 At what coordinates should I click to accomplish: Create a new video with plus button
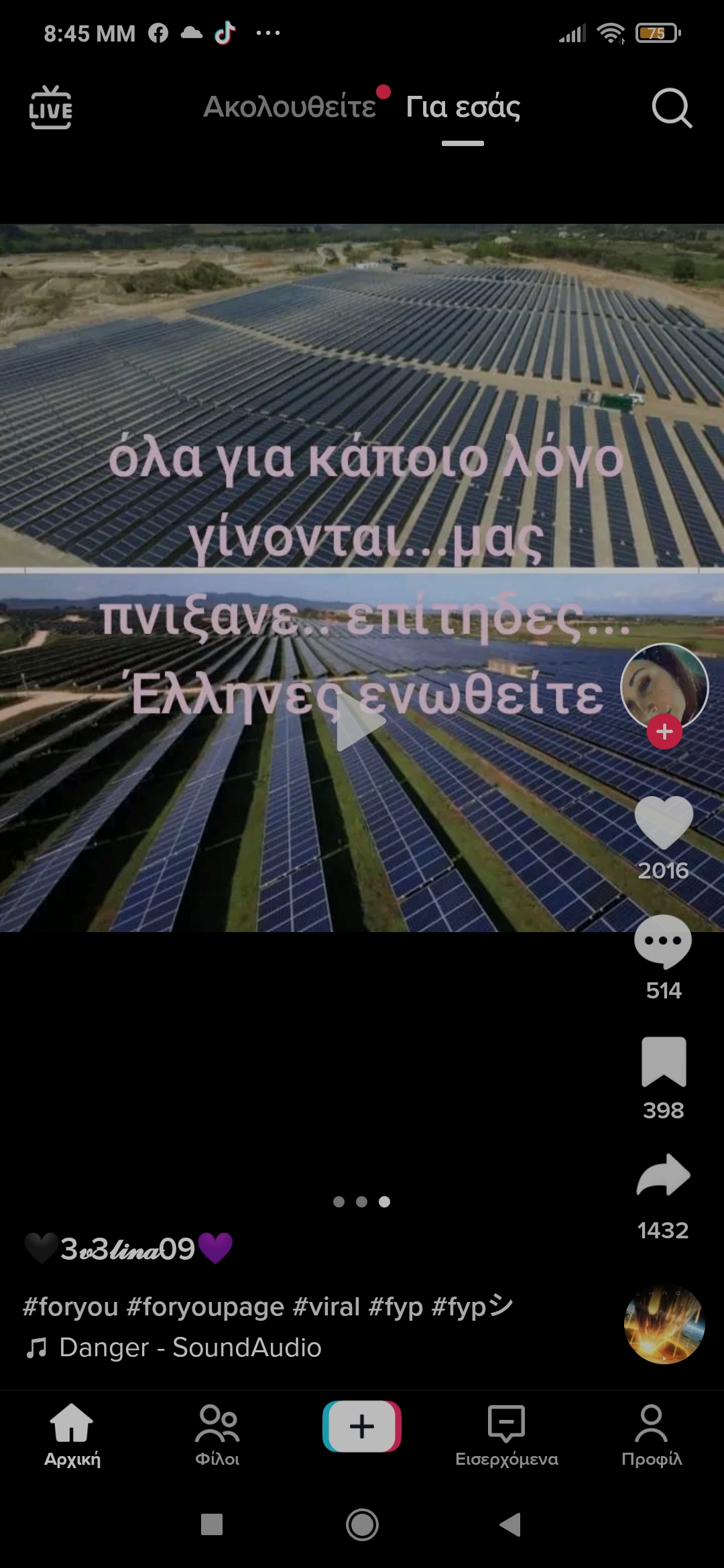(362, 1426)
